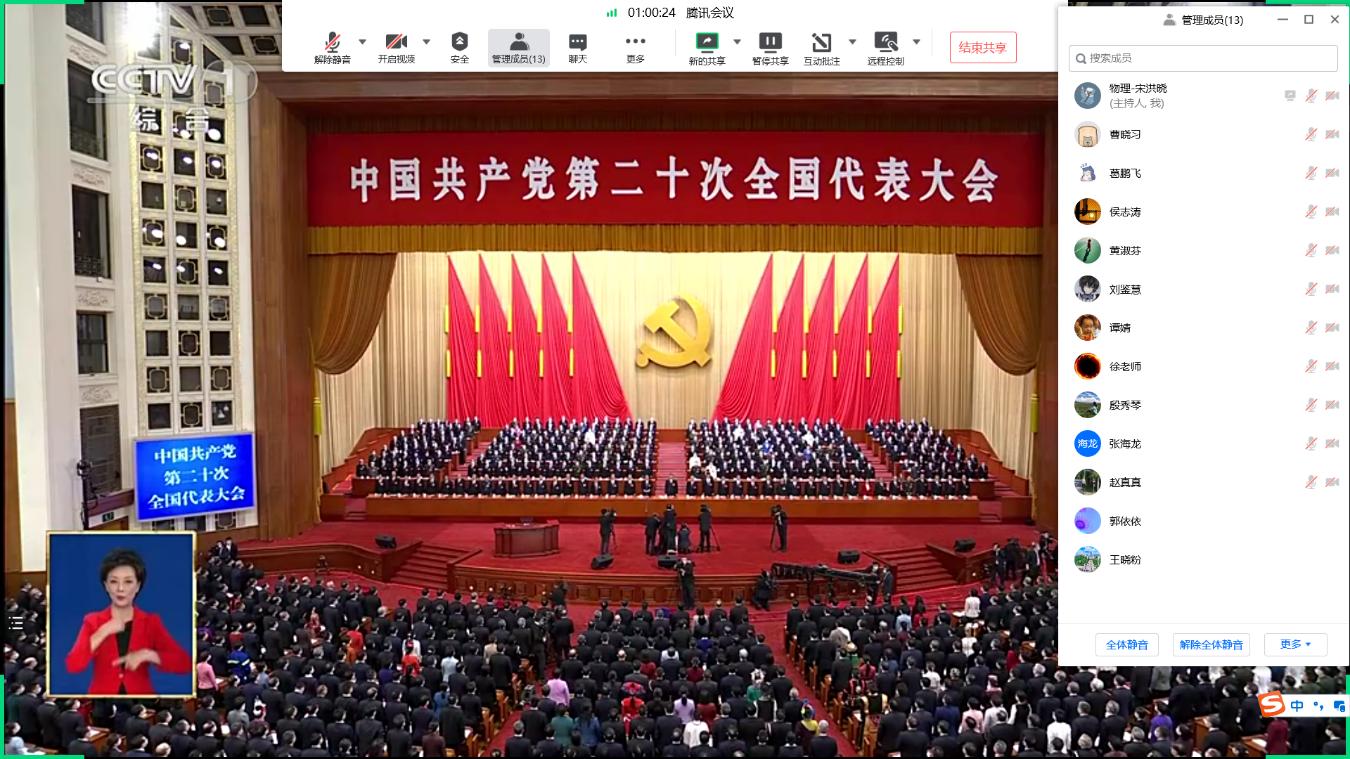1350x759 pixels.
Task: Open the 安全 security options
Action: (x=459, y=47)
